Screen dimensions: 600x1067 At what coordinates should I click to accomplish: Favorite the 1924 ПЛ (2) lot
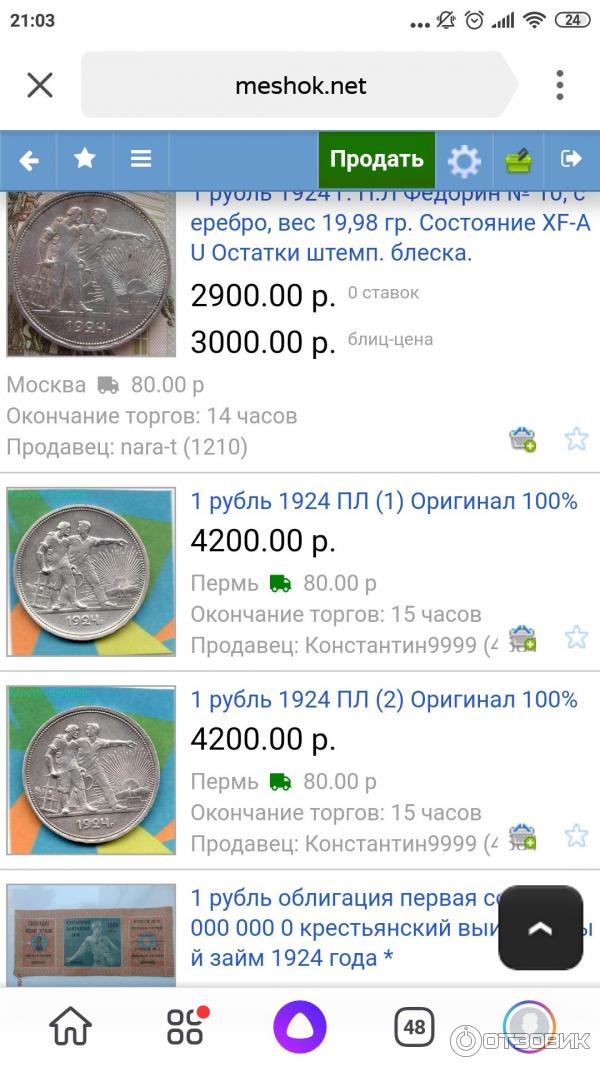[x=576, y=835]
